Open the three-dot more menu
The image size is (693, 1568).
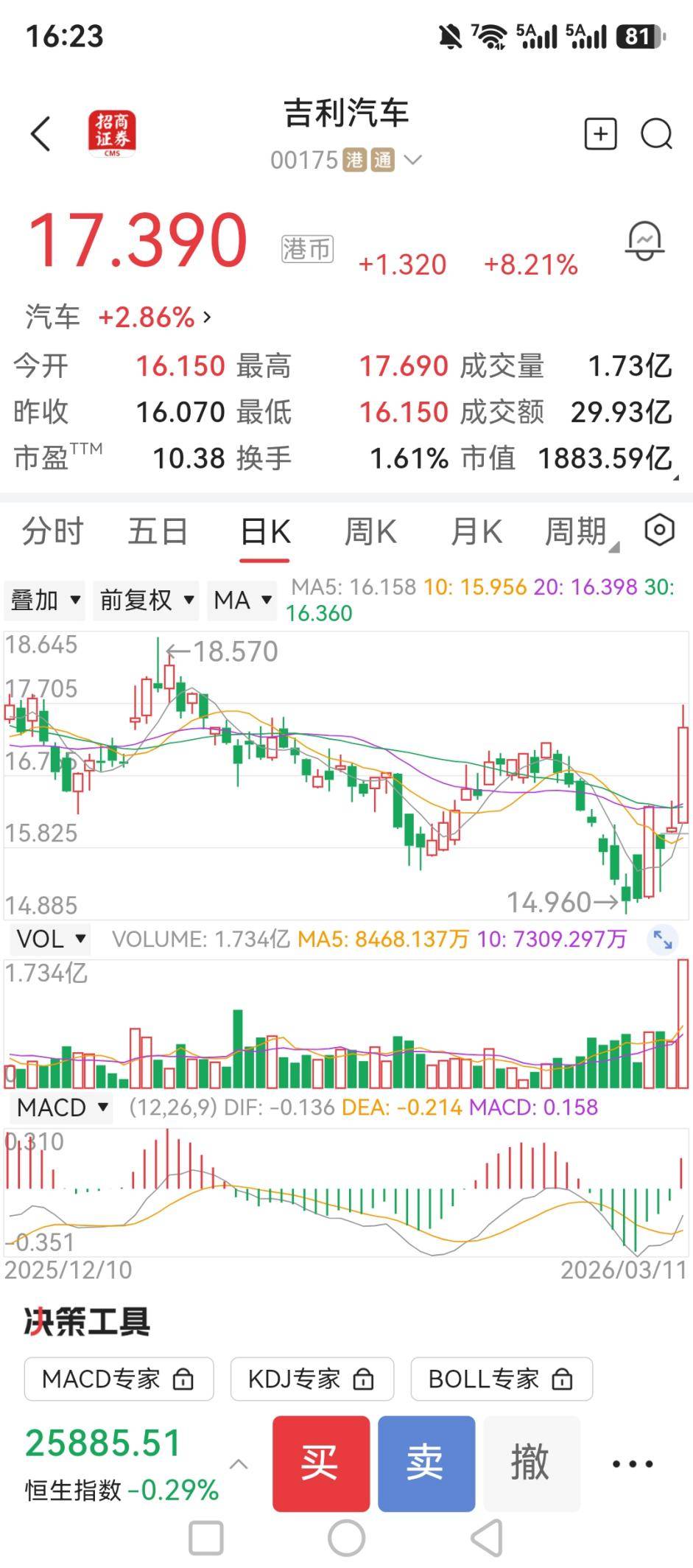(x=633, y=1464)
